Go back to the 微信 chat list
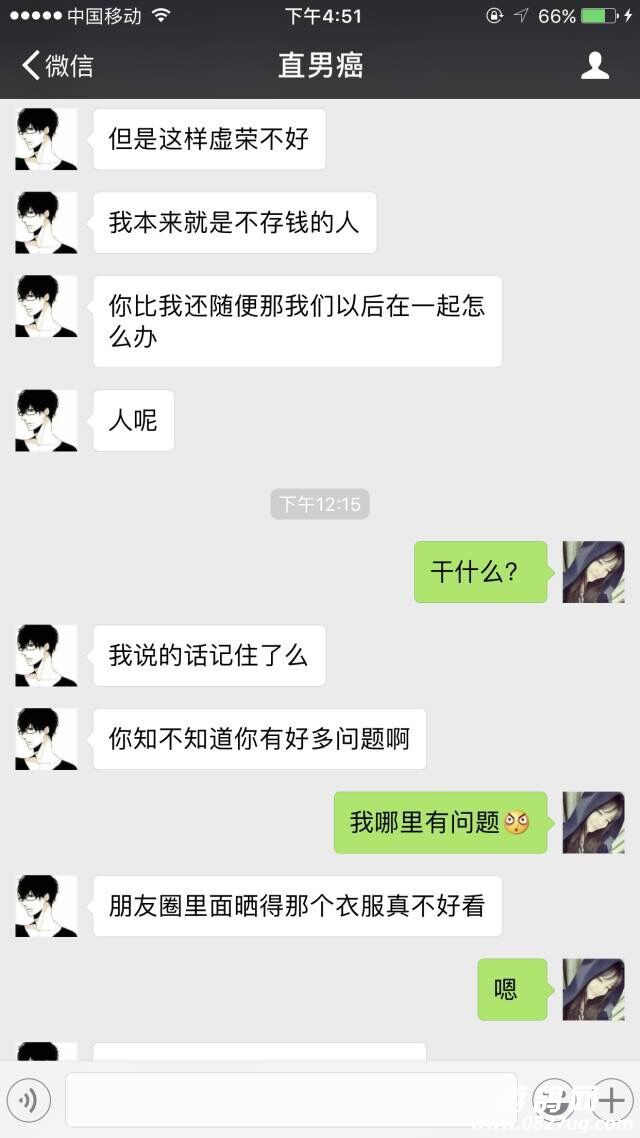Screen dimensions: 640x1138 click(x=57, y=66)
